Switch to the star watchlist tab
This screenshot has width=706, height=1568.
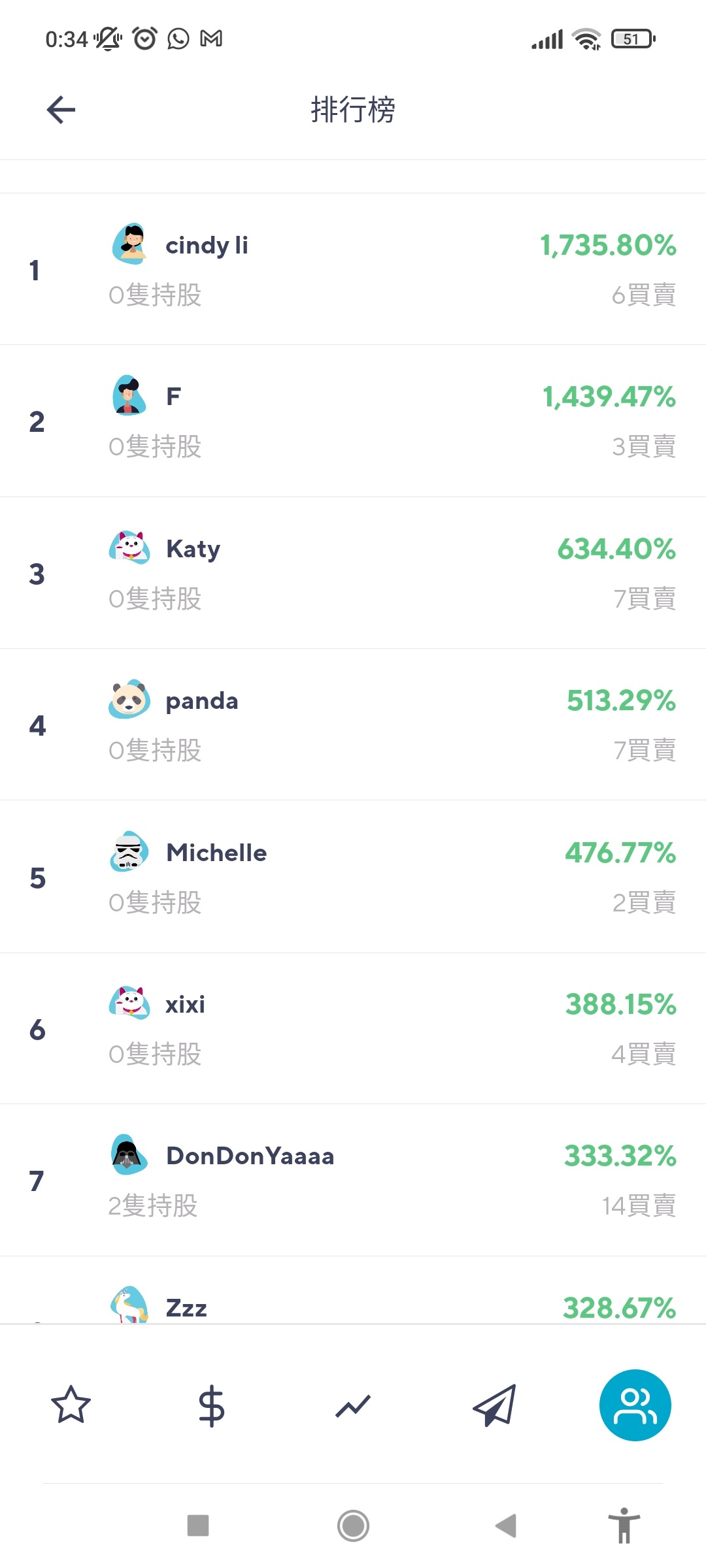pos(71,1405)
